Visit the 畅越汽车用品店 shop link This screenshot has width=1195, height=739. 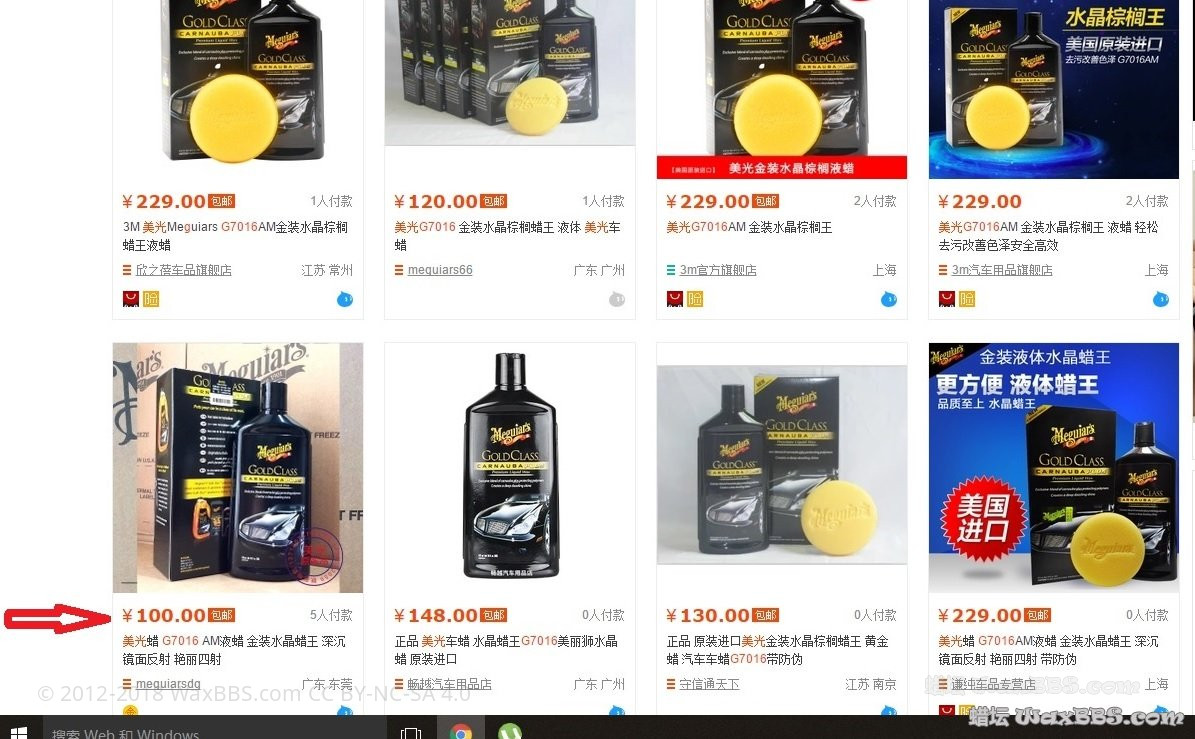coord(449,684)
